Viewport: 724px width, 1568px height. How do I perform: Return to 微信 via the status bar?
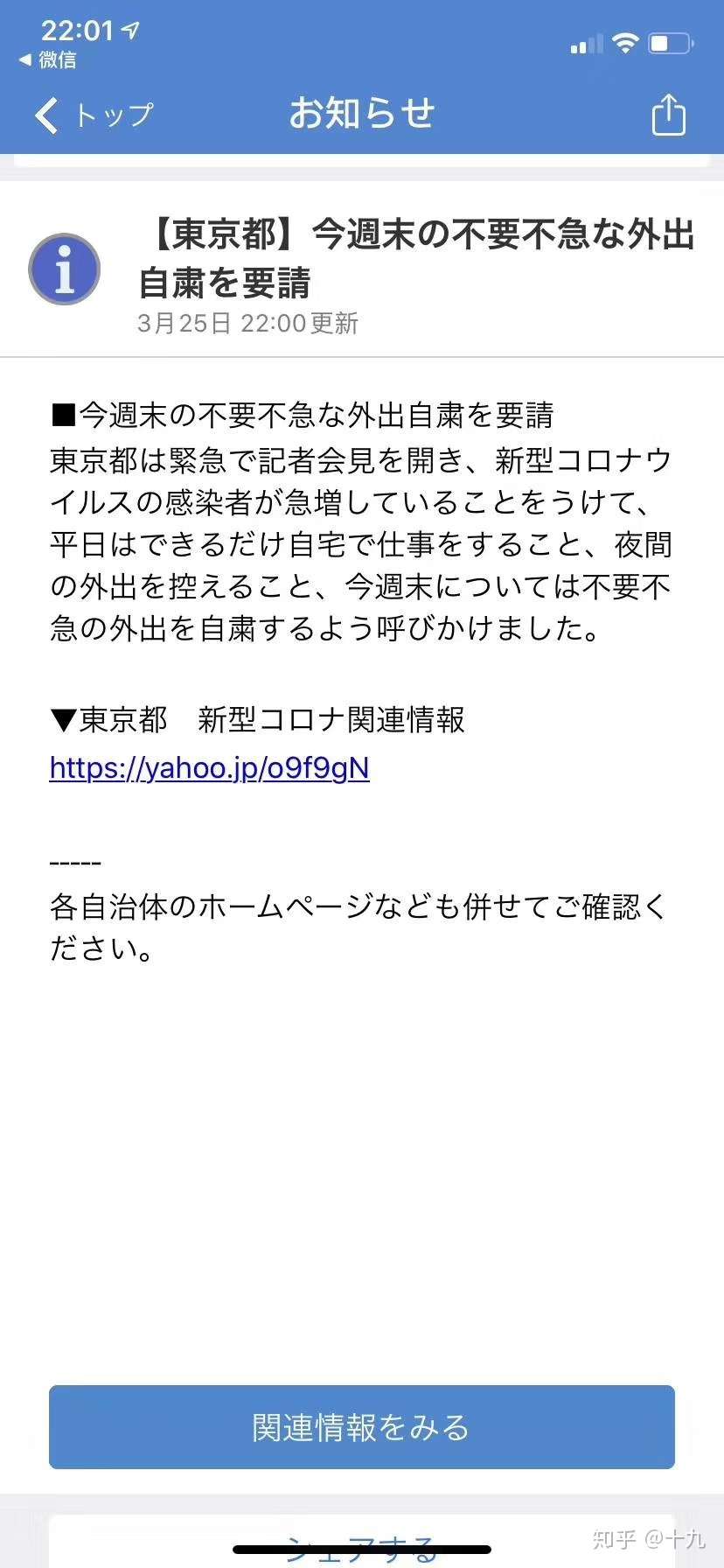(48, 60)
